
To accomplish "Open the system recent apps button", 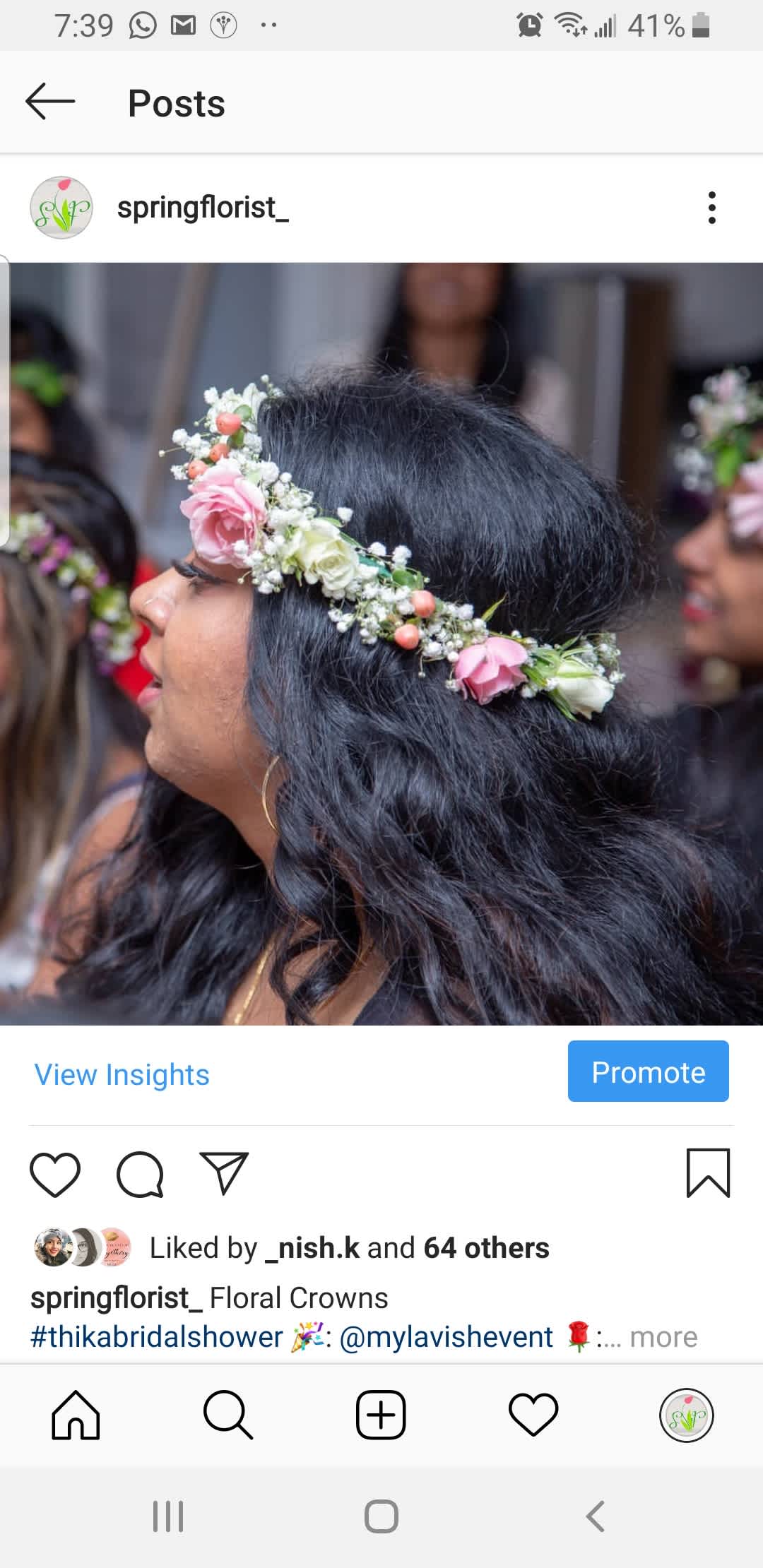I will (168, 1516).
